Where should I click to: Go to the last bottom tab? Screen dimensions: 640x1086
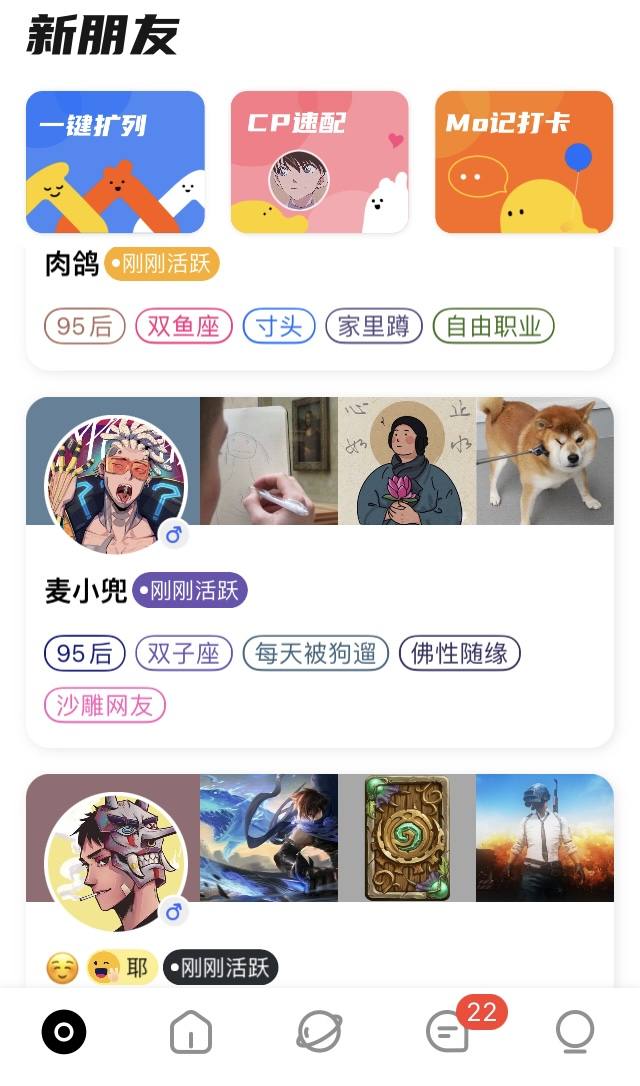coord(575,1031)
